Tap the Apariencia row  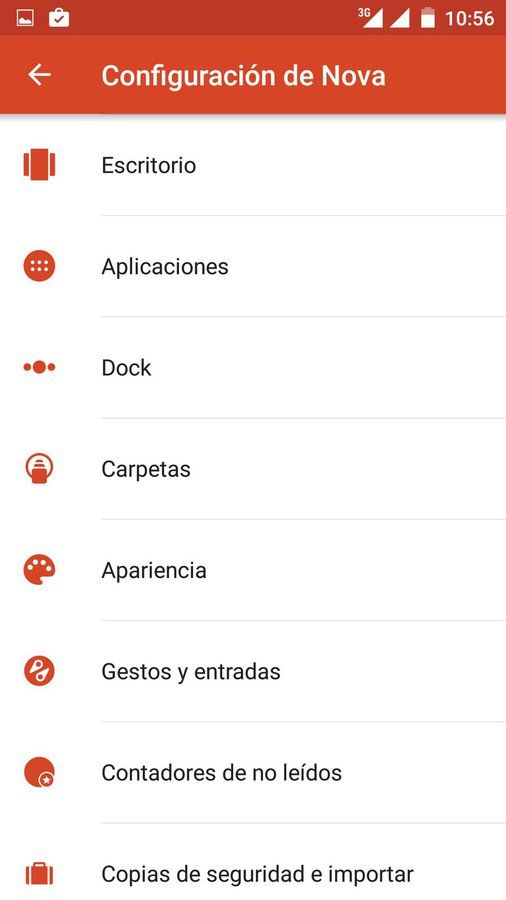253,570
